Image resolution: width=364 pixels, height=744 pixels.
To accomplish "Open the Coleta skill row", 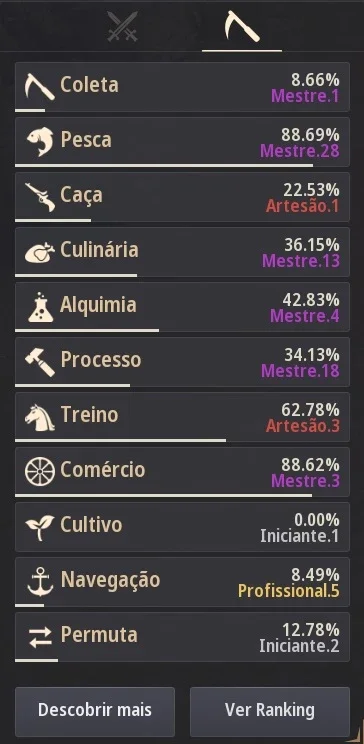I will coord(182,87).
